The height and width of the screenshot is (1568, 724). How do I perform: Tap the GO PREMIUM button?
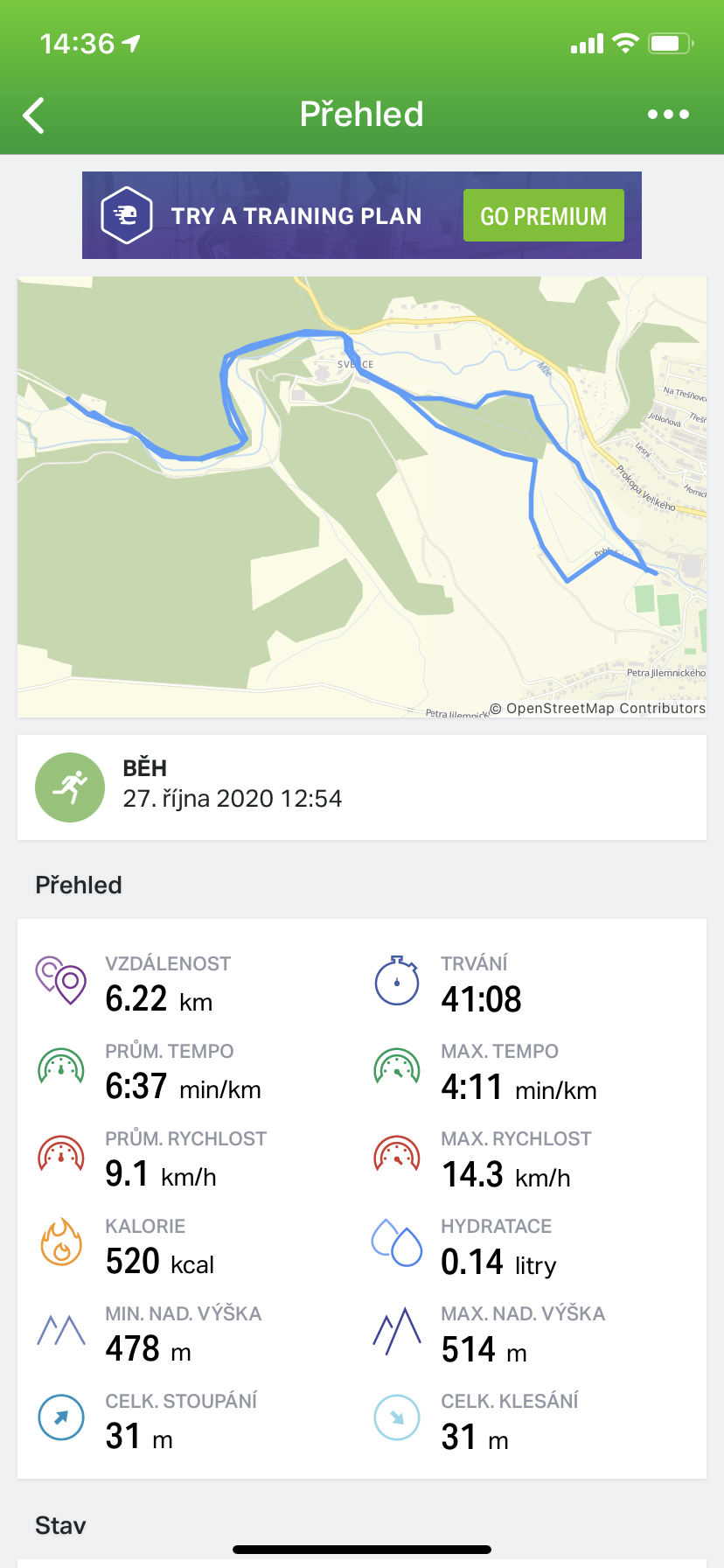coord(543,215)
